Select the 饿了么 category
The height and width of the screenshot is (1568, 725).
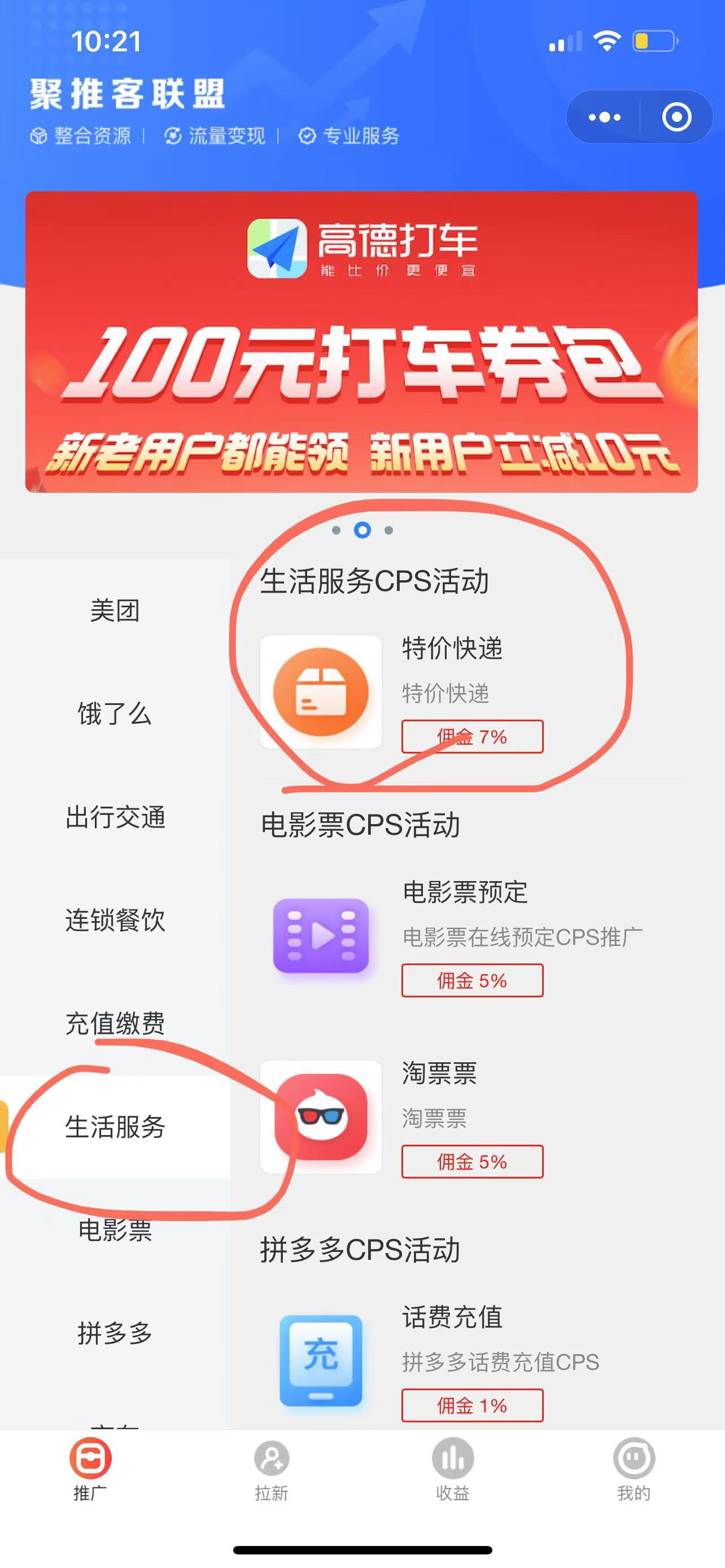[115, 713]
